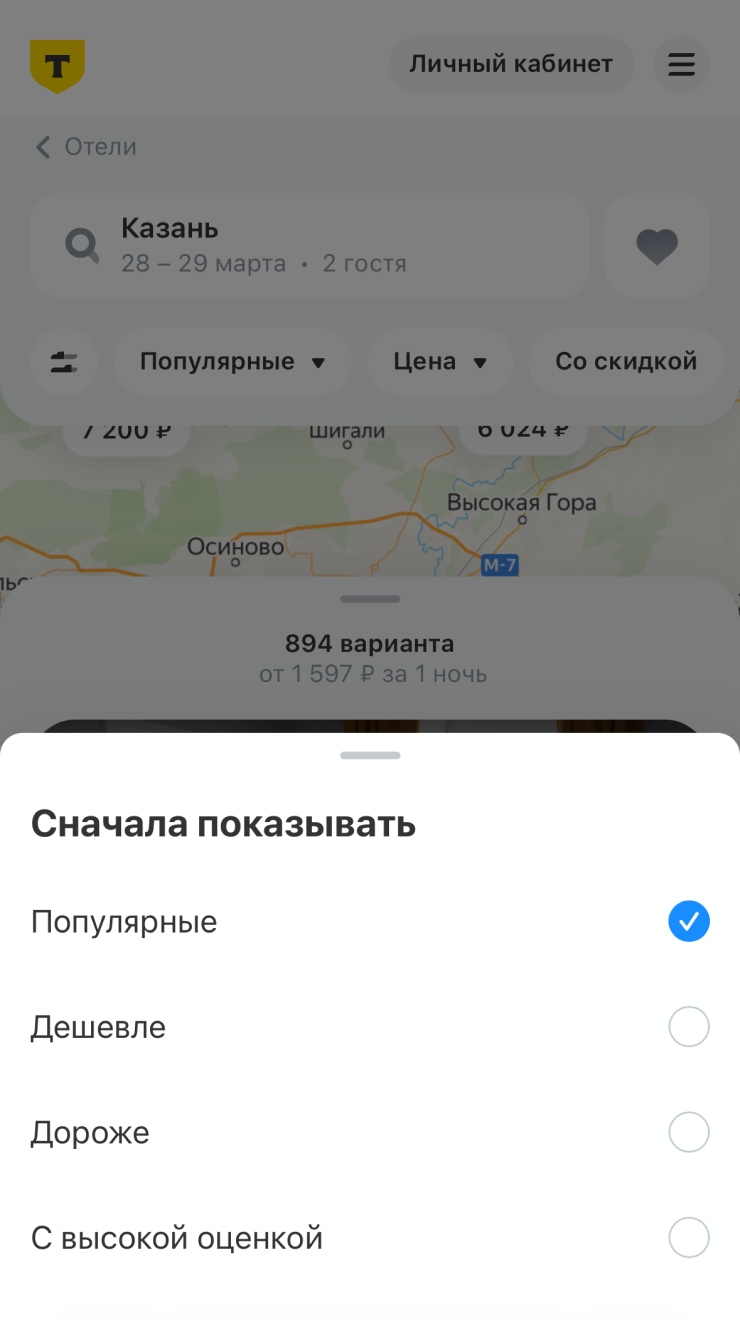Open favorites heart button
740x1330 pixels.
click(x=657, y=245)
